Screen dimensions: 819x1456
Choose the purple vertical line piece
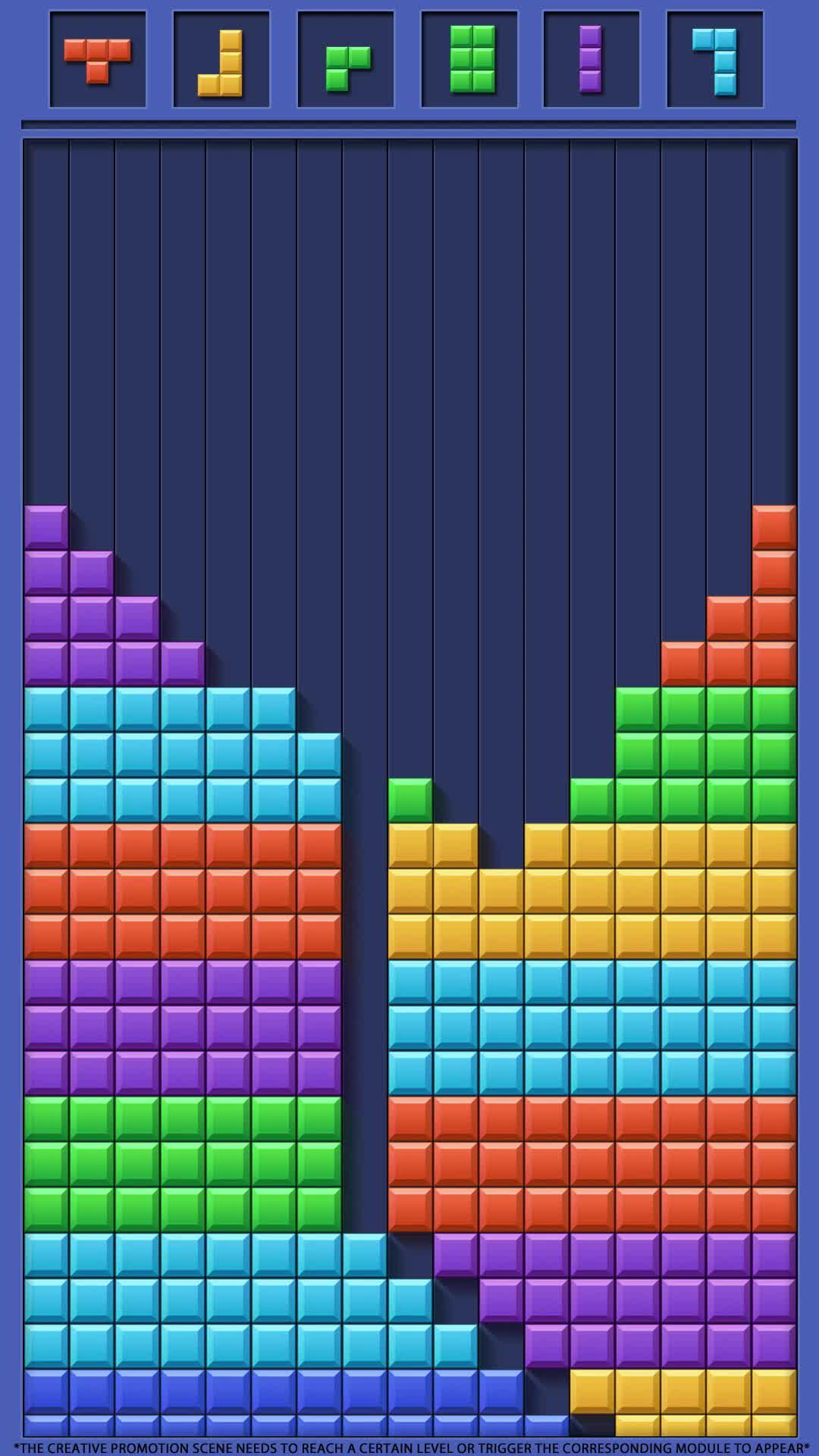click(x=591, y=59)
